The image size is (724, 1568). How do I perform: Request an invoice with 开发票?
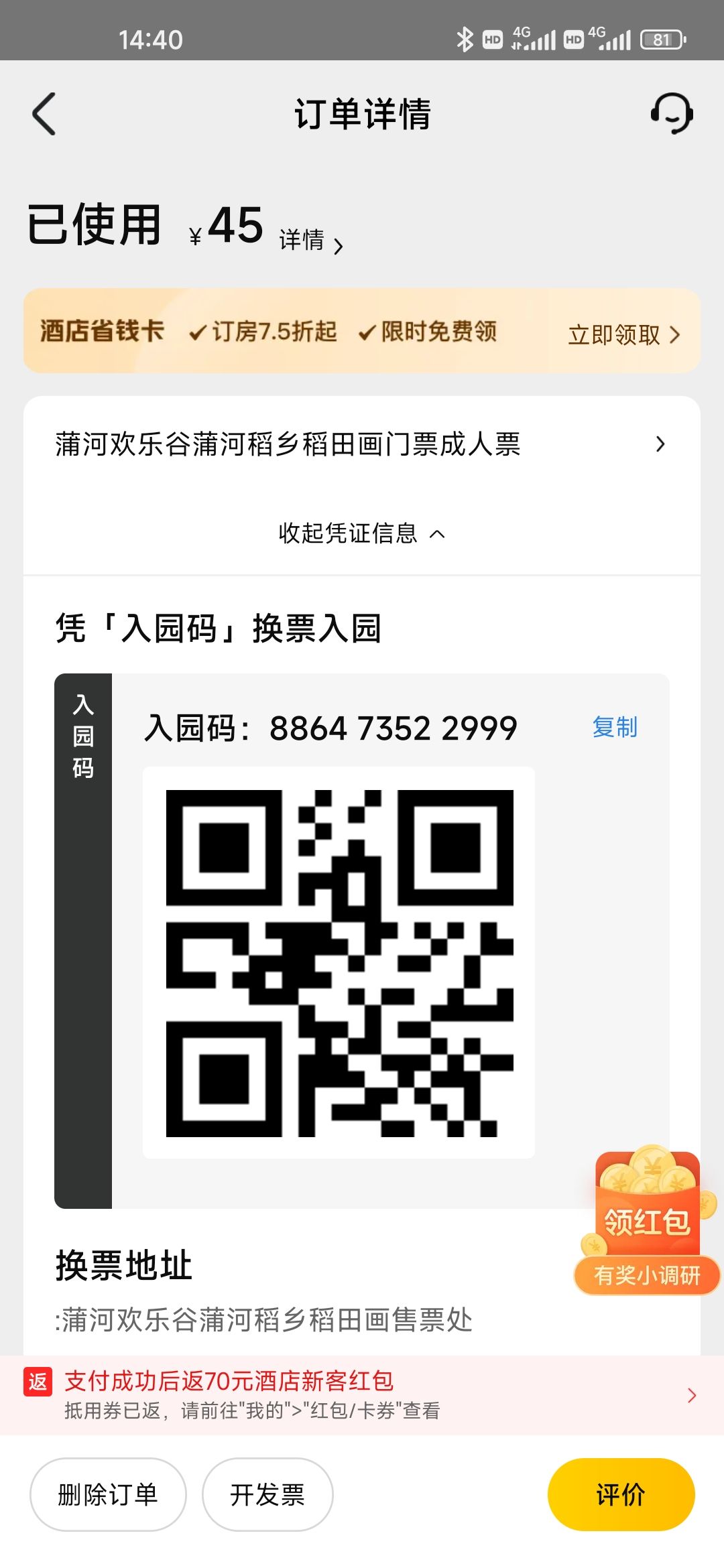(267, 1494)
